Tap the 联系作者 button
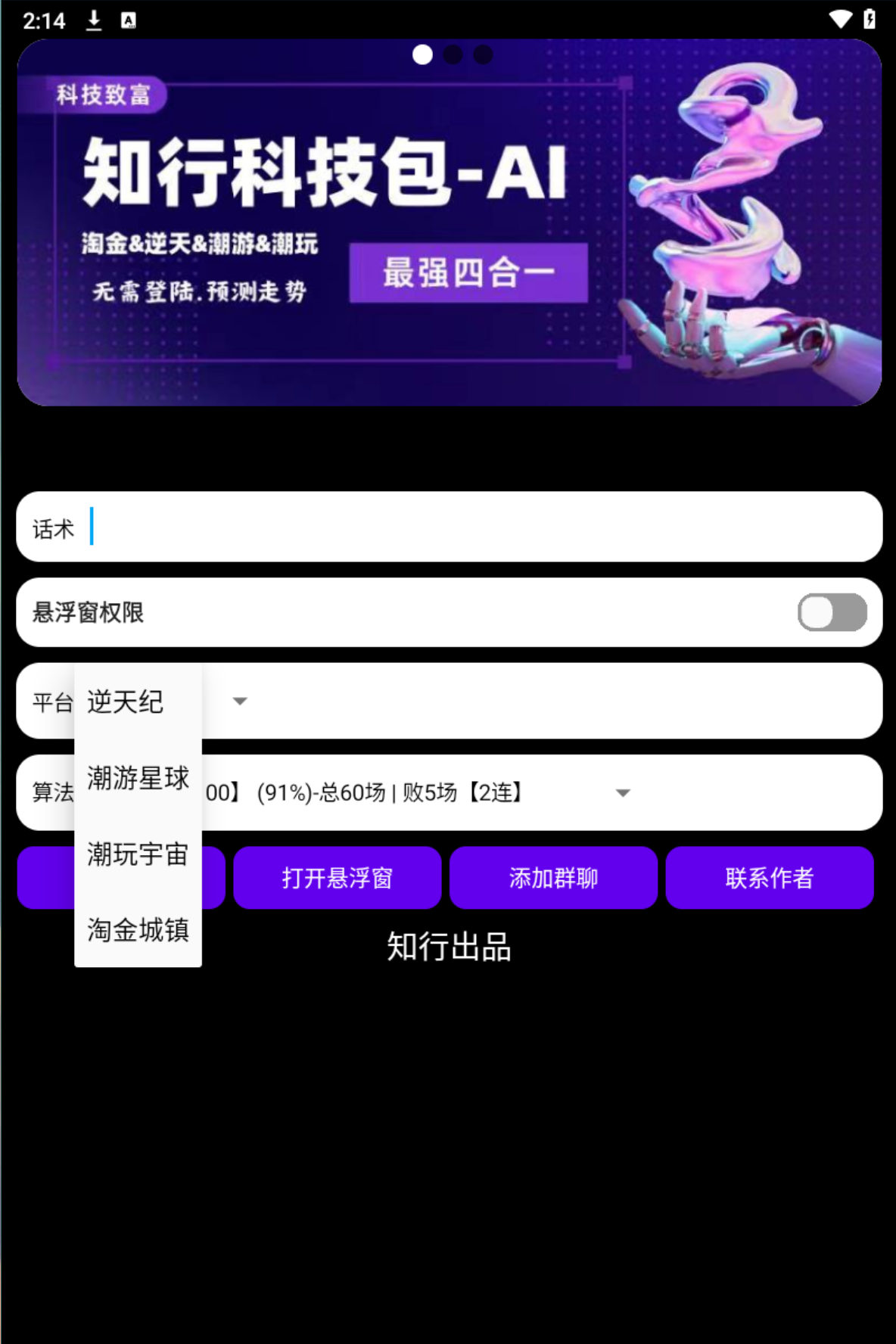 coord(770,878)
